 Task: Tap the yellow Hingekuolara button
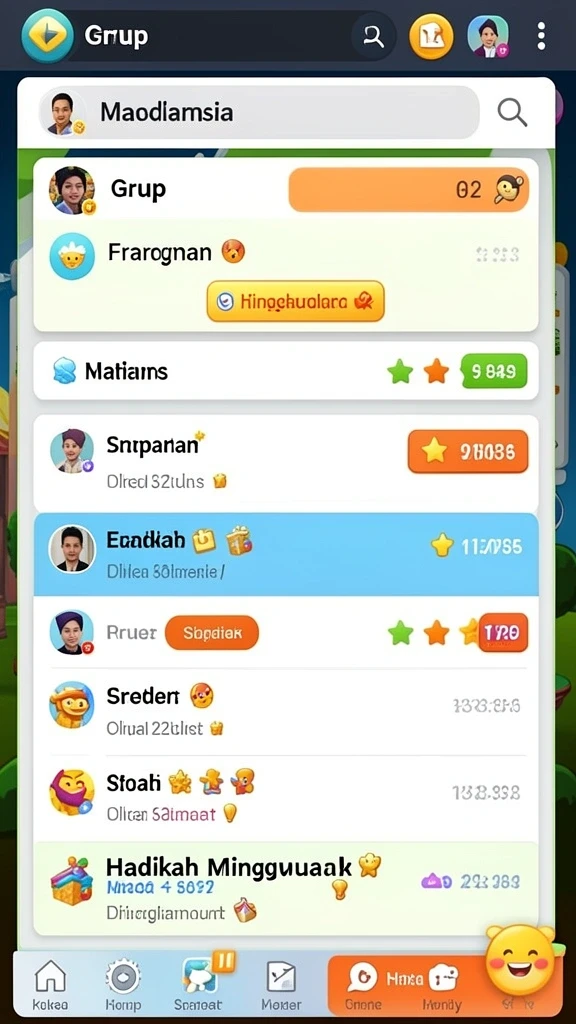(x=295, y=301)
